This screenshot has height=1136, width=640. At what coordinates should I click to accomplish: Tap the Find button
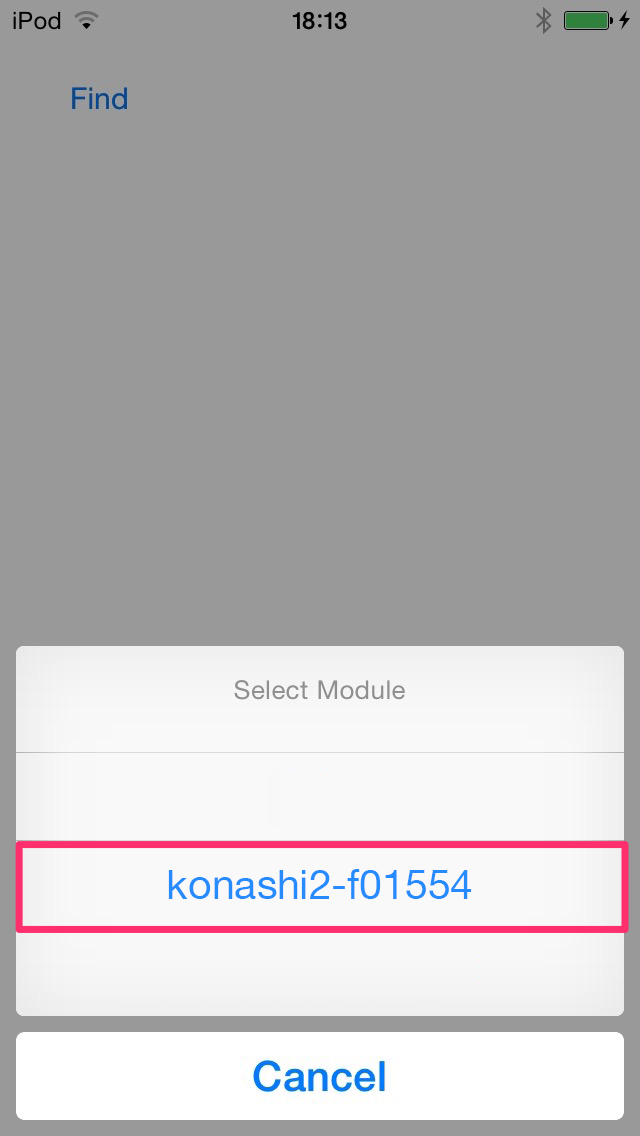(99, 99)
